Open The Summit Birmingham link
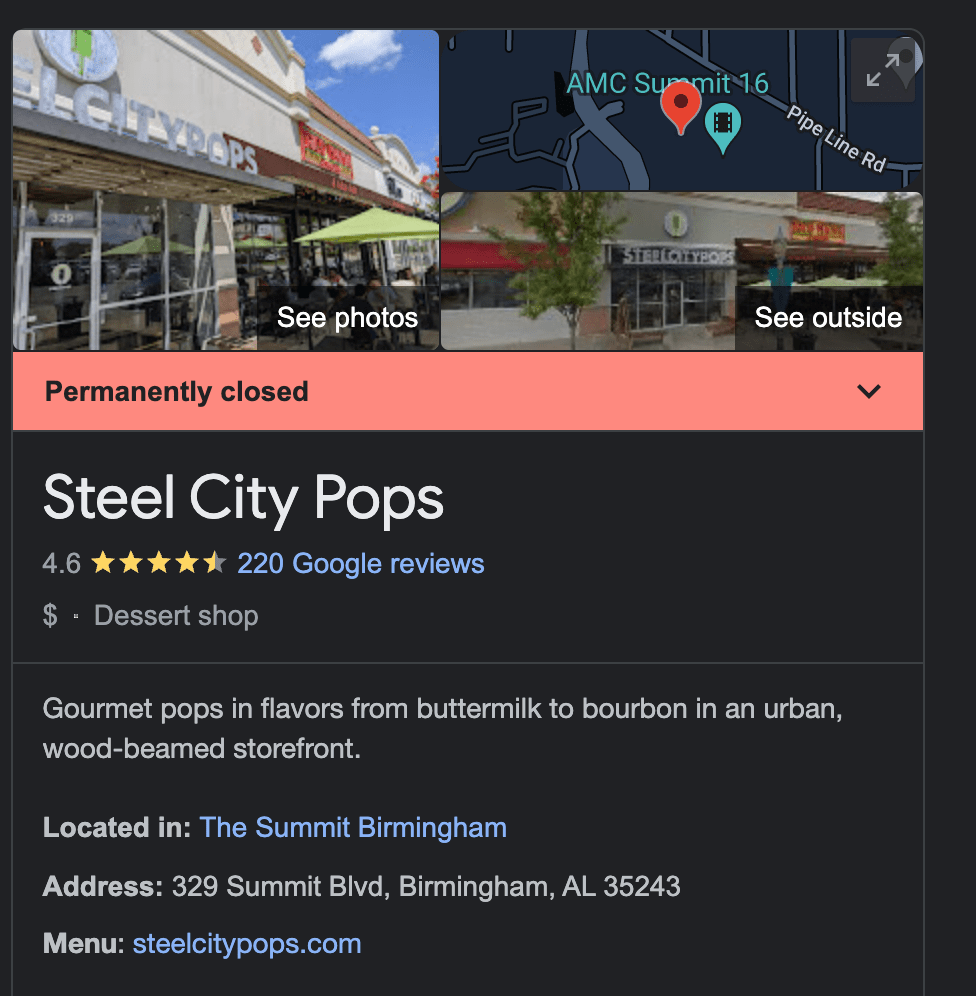The width and height of the screenshot is (976, 996). (x=352, y=827)
